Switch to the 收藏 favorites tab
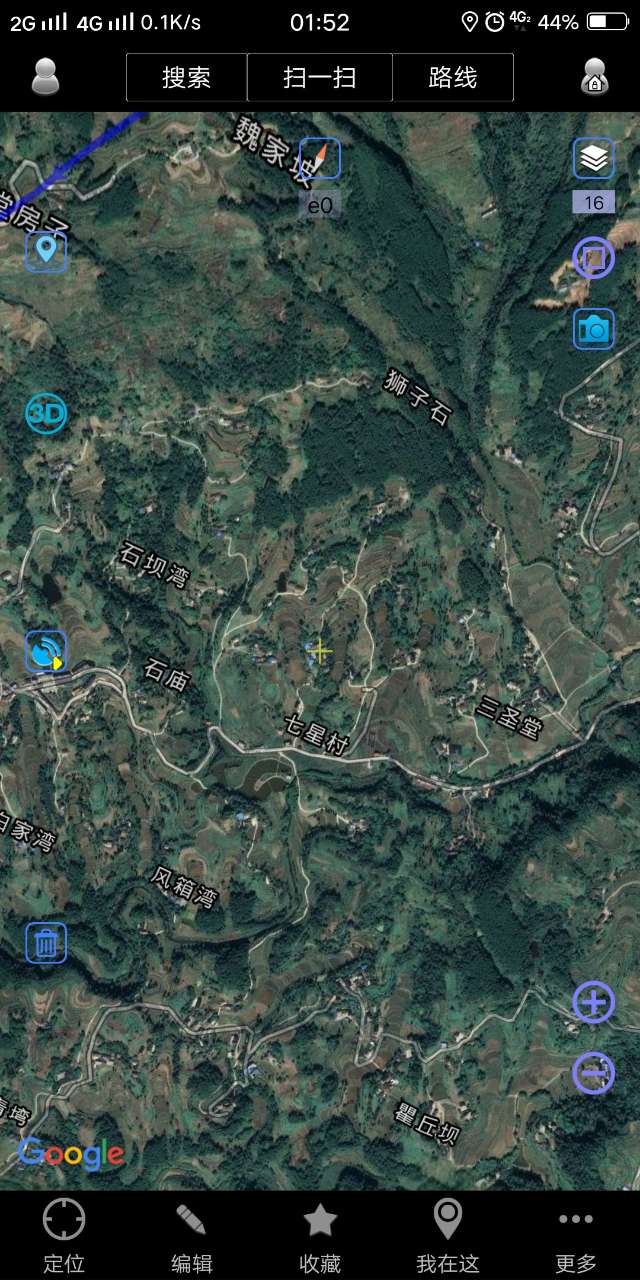This screenshot has width=640, height=1280. point(320,1236)
